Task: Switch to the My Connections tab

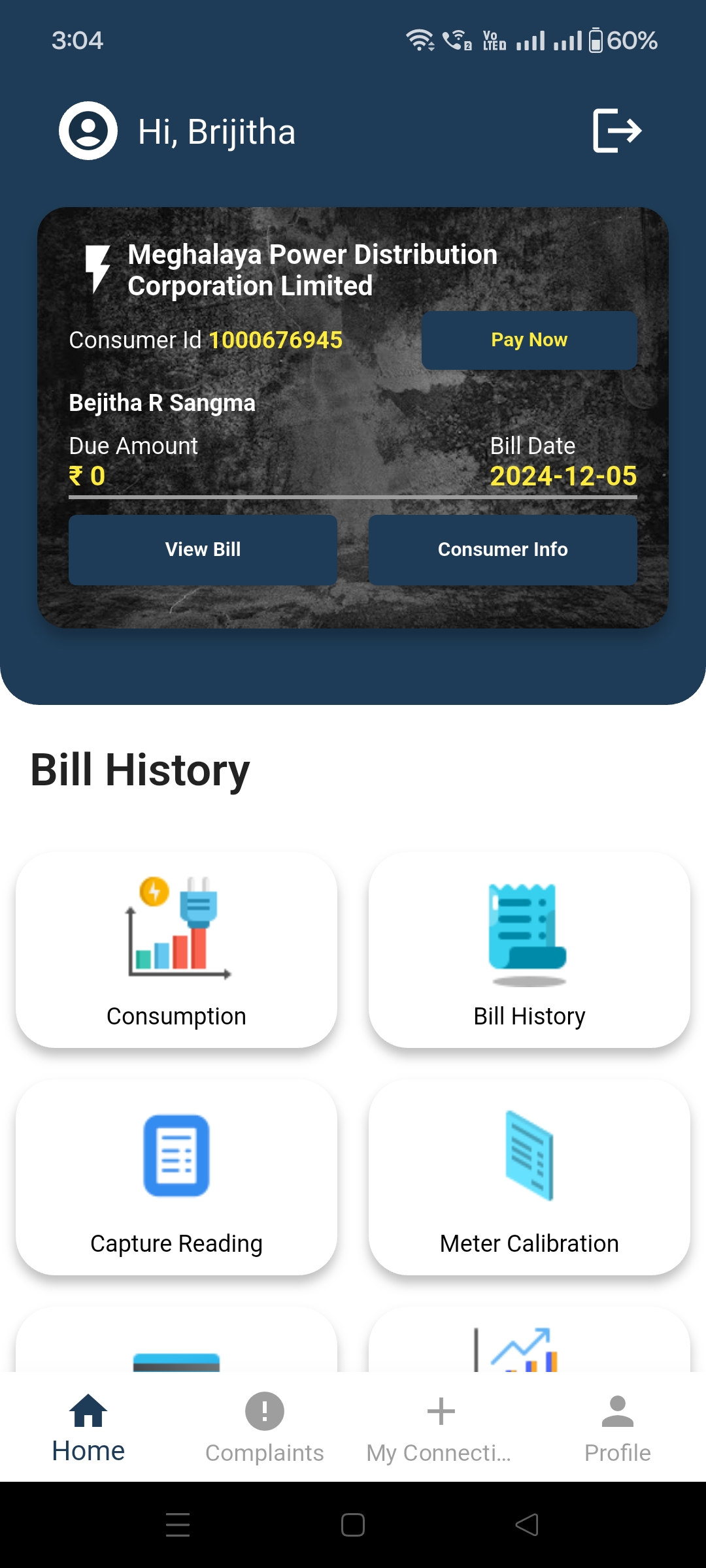Action: [441, 1428]
